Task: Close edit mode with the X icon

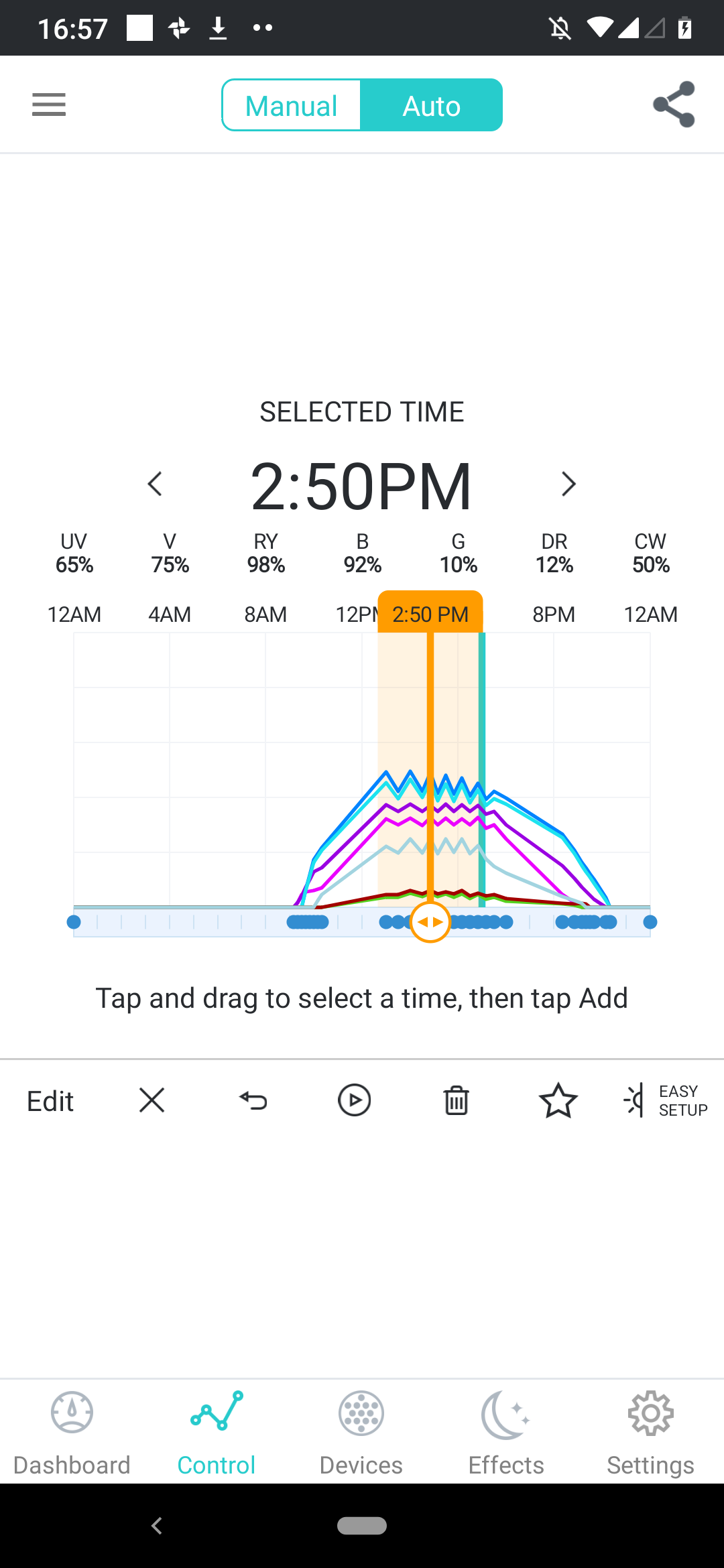Action: 152,1100
